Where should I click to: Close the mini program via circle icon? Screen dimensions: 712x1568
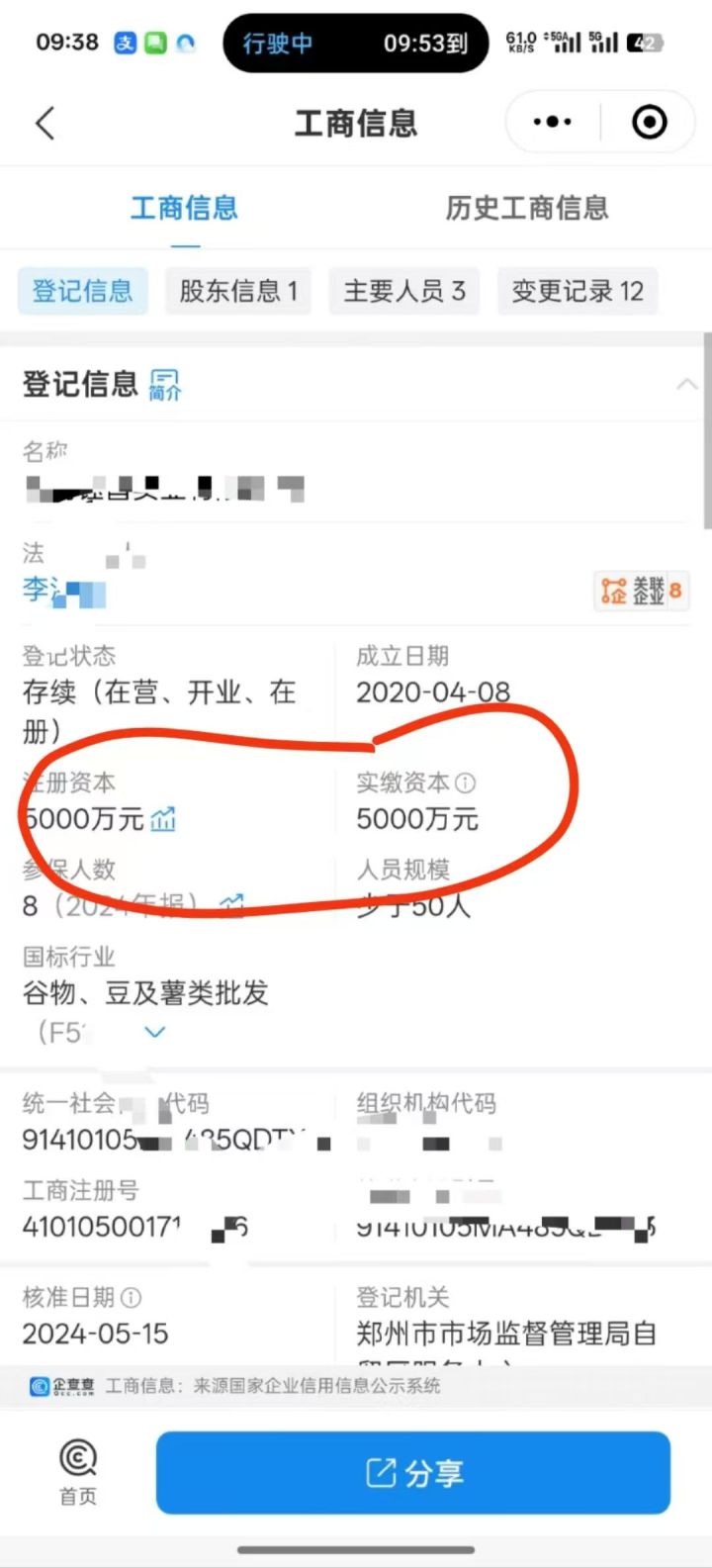coord(649,123)
